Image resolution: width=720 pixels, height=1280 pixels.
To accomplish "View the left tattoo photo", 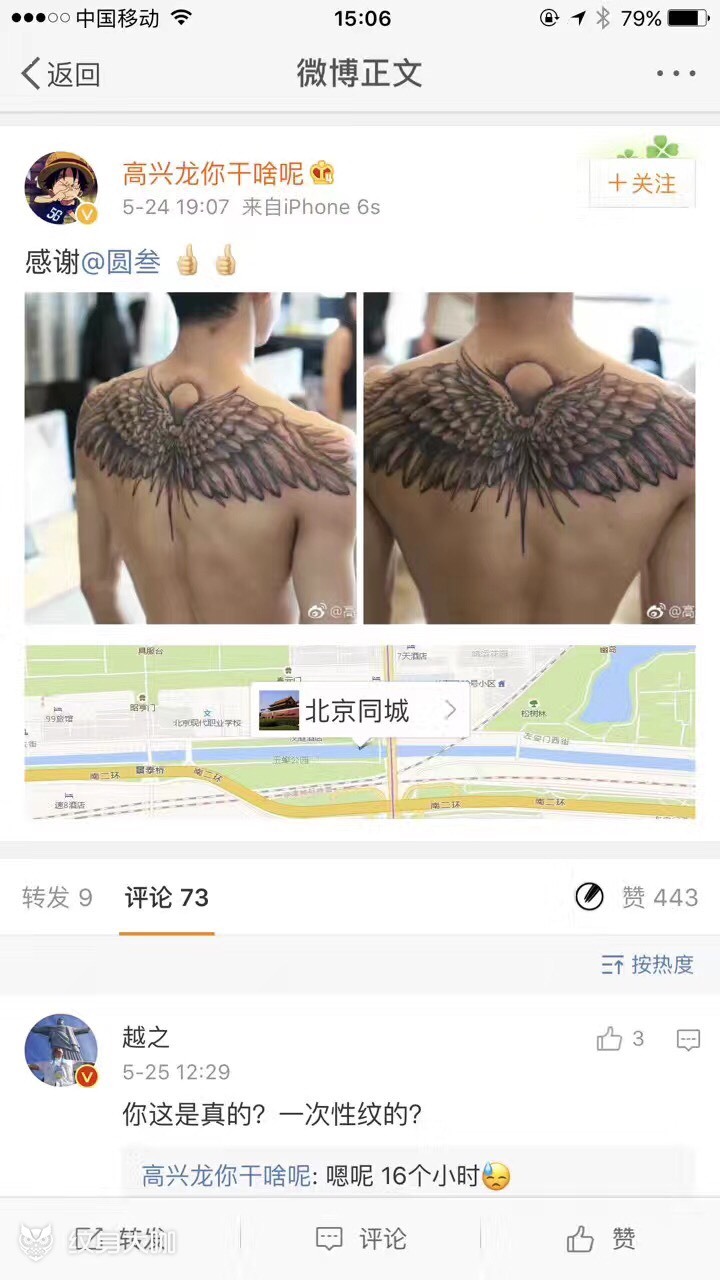I will pos(190,458).
